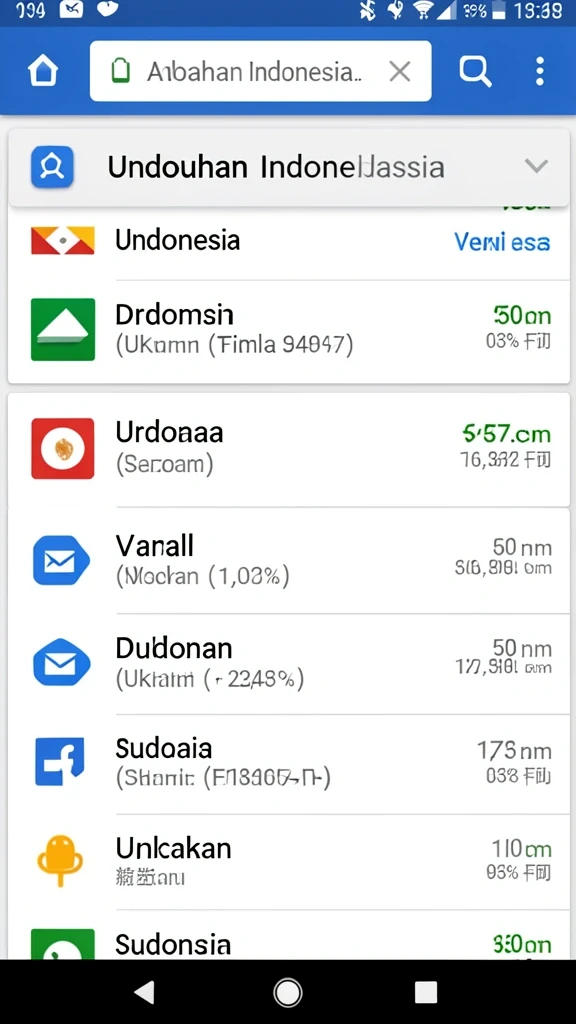Go to the home page icon
The width and height of the screenshot is (576, 1024).
click(43, 71)
